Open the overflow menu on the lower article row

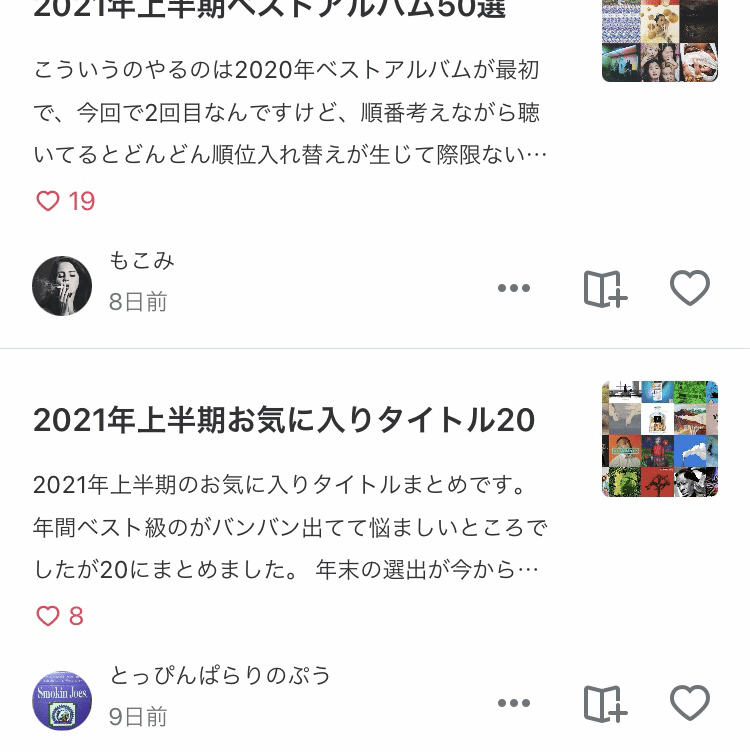click(x=514, y=702)
